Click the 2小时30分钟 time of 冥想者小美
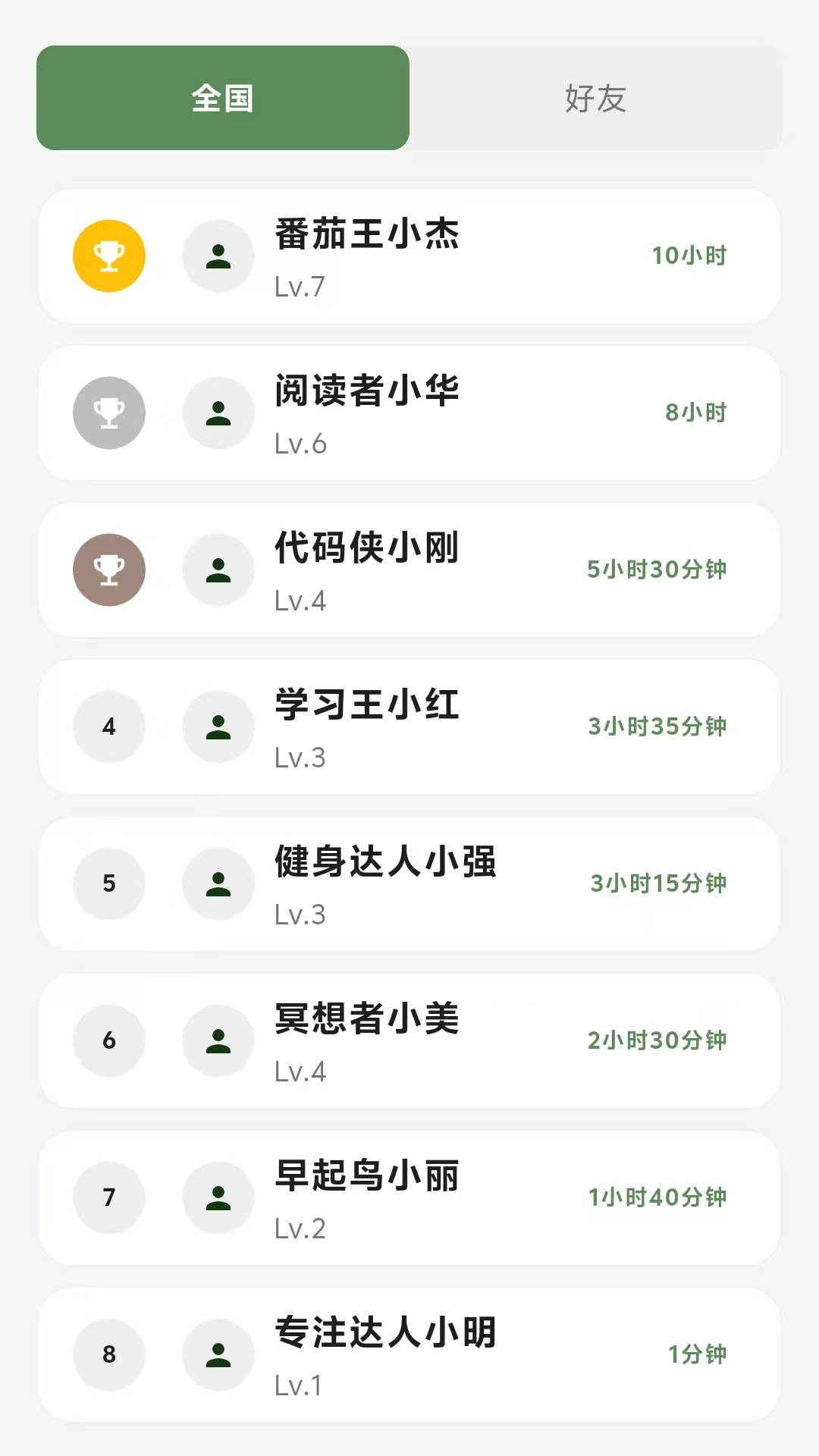The width and height of the screenshot is (819, 1456). [x=658, y=1040]
